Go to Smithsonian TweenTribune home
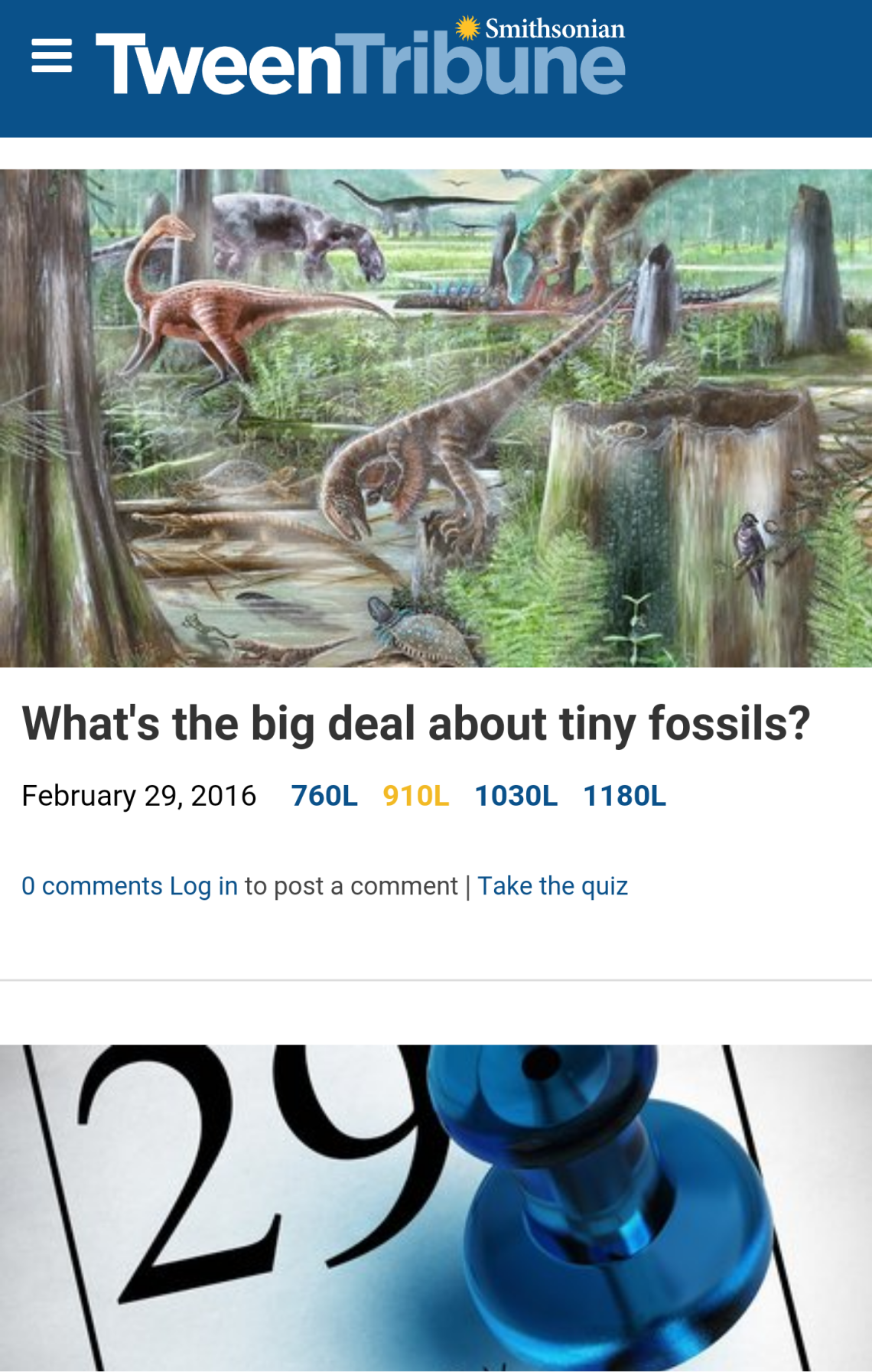This screenshot has width=872, height=1372. 360,59
